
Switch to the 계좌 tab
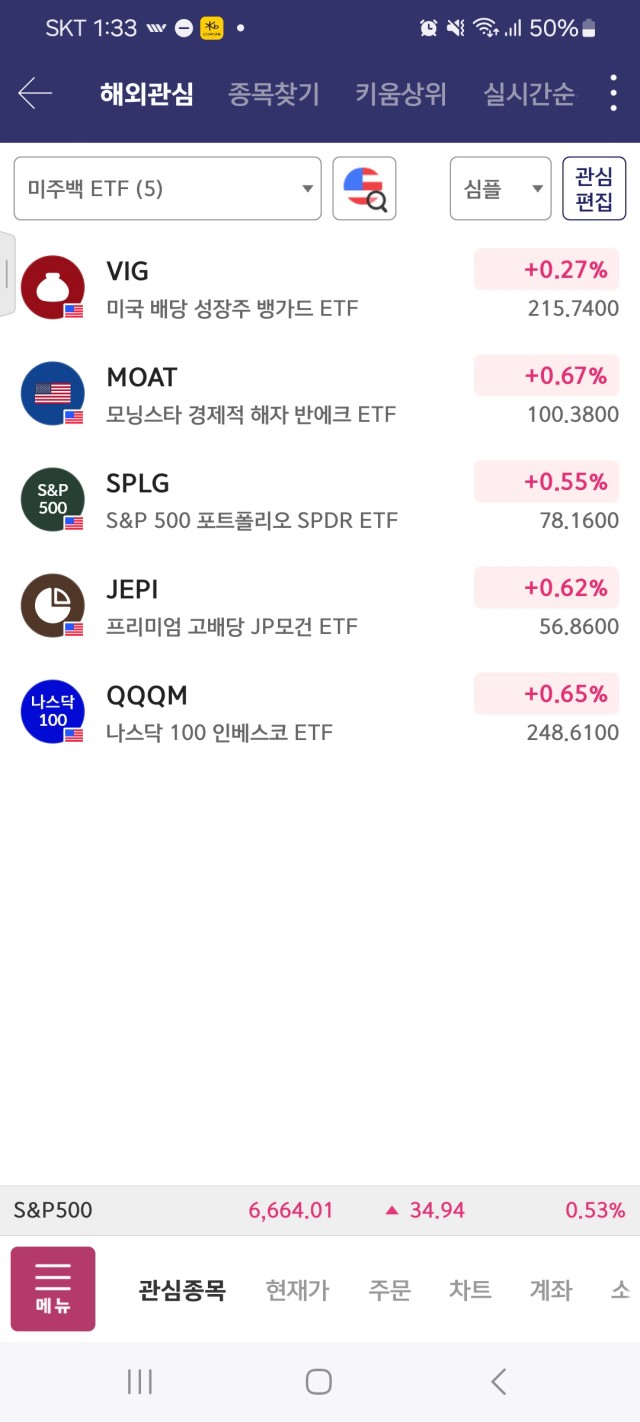coord(550,1290)
